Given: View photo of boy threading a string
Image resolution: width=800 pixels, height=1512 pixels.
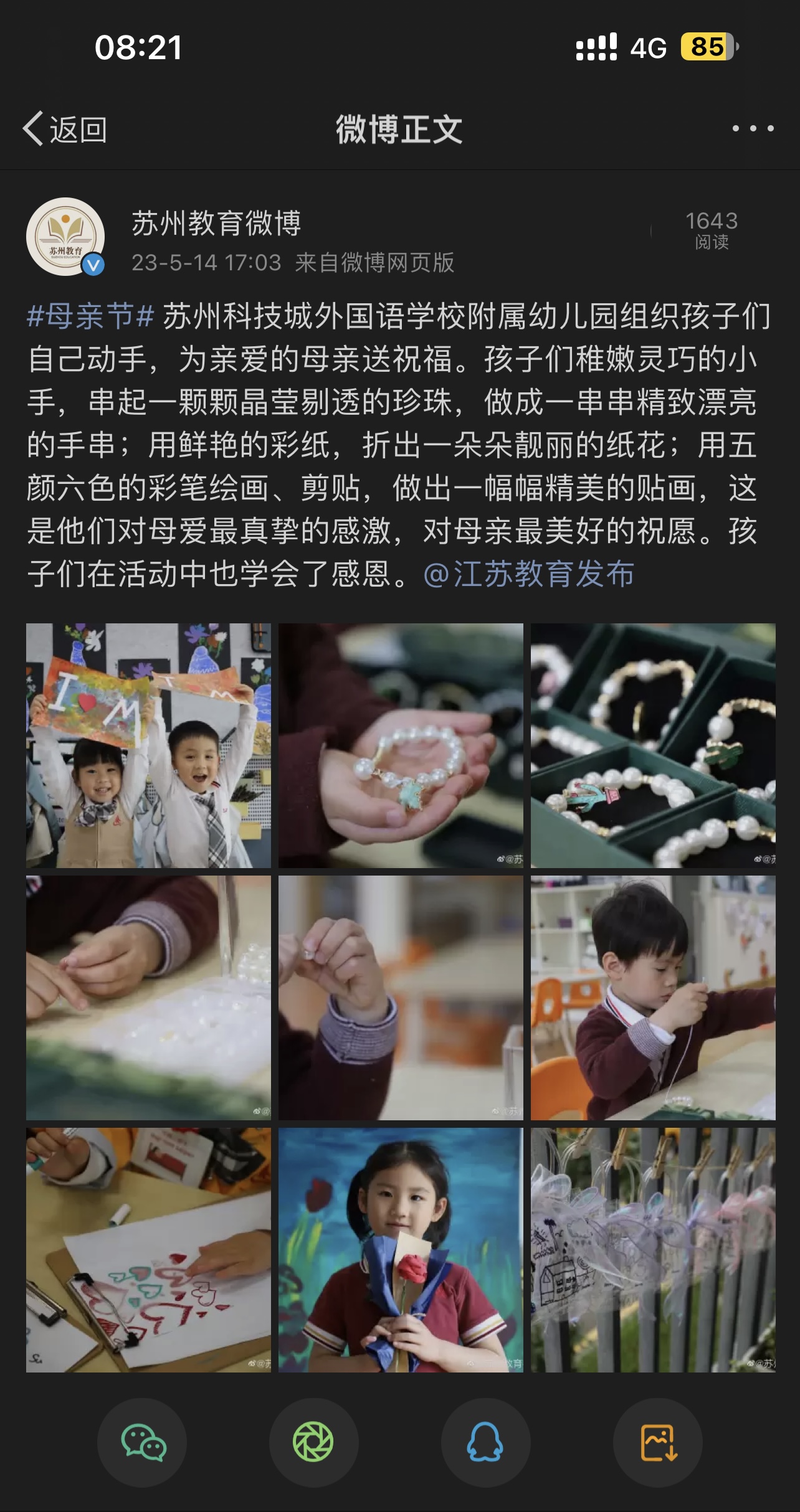Looking at the screenshot, I should [x=653, y=998].
